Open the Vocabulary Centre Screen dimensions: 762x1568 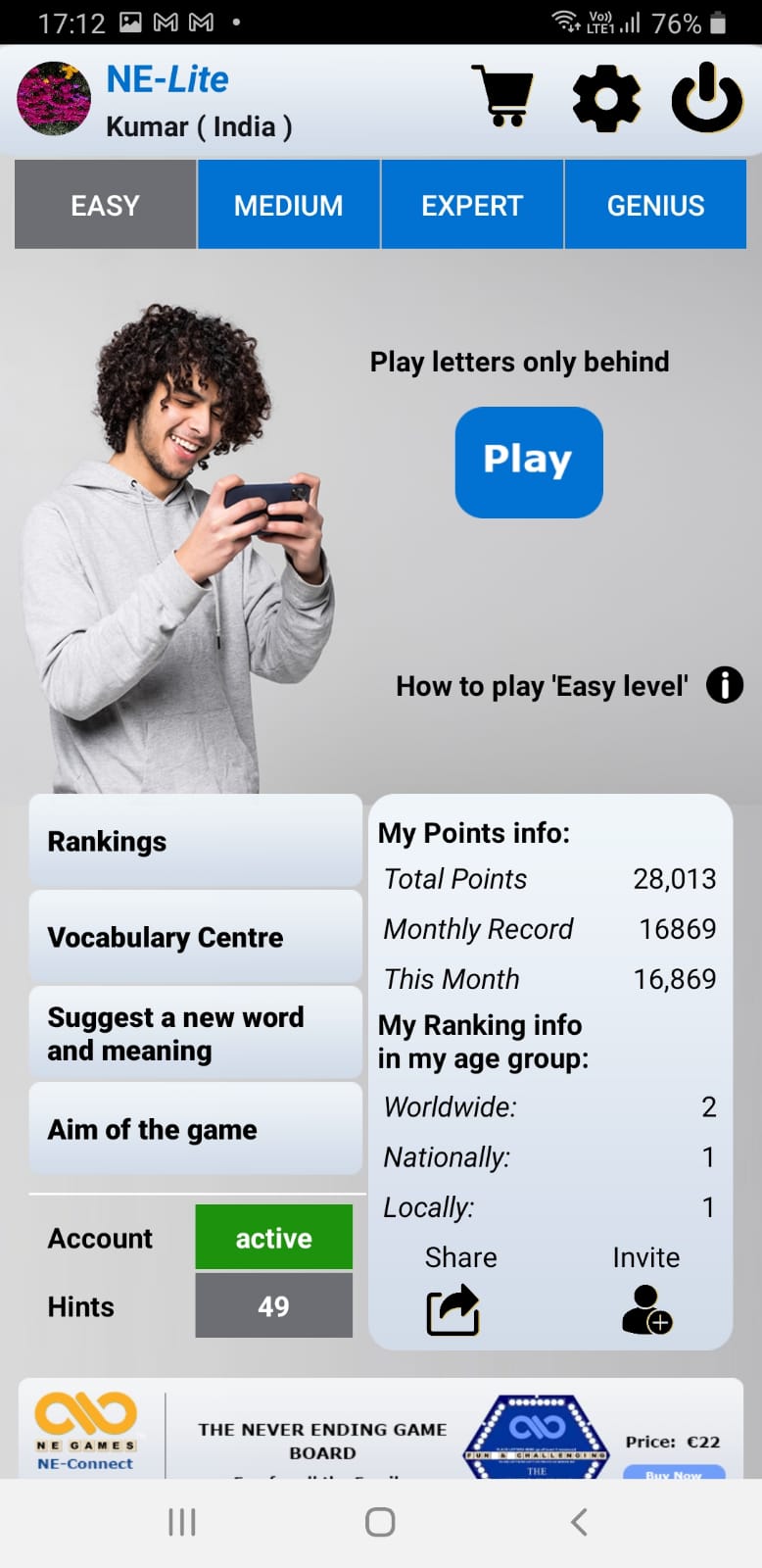pyautogui.click(x=195, y=938)
